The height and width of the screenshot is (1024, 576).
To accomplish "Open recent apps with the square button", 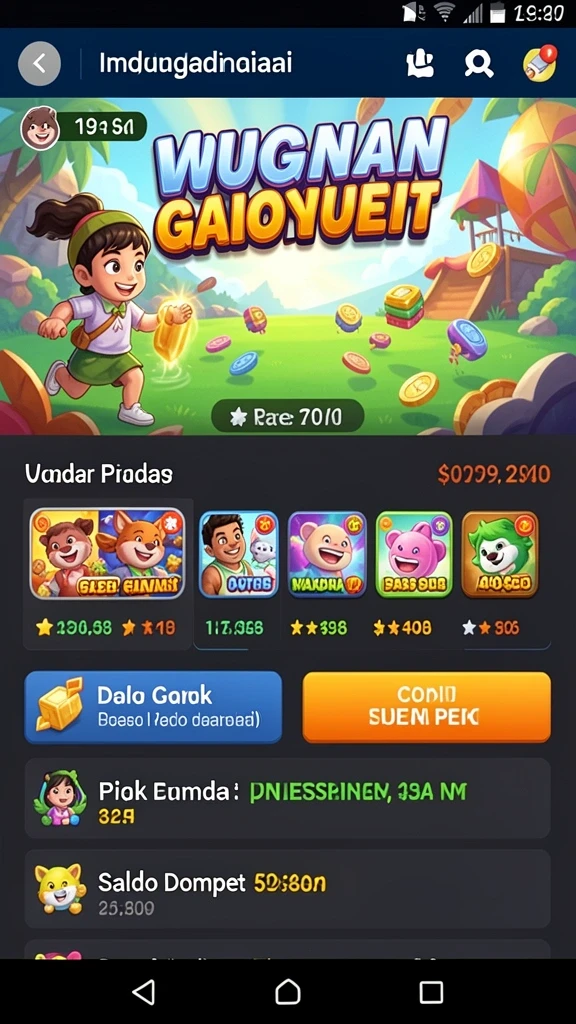I will 431,992.
